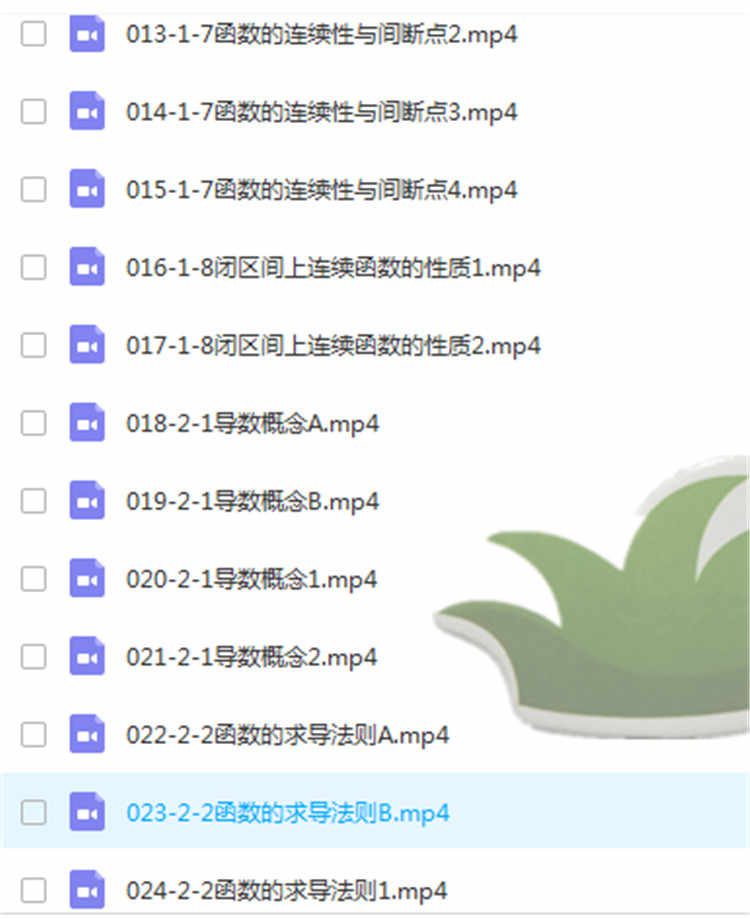Mark 020-2-1导数概念1.mp4 as selected

[x=34, y=579]
